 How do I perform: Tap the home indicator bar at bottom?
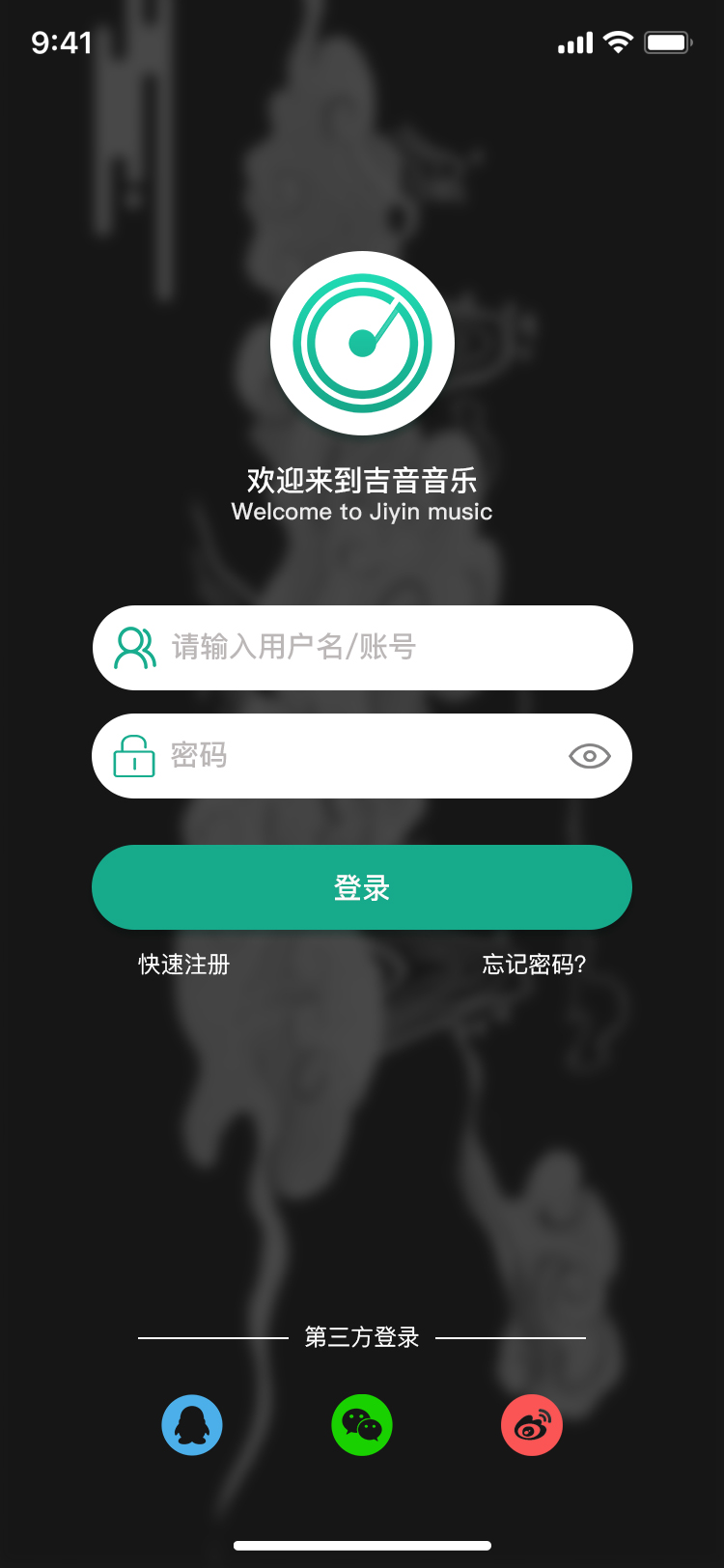(362, 1543)
